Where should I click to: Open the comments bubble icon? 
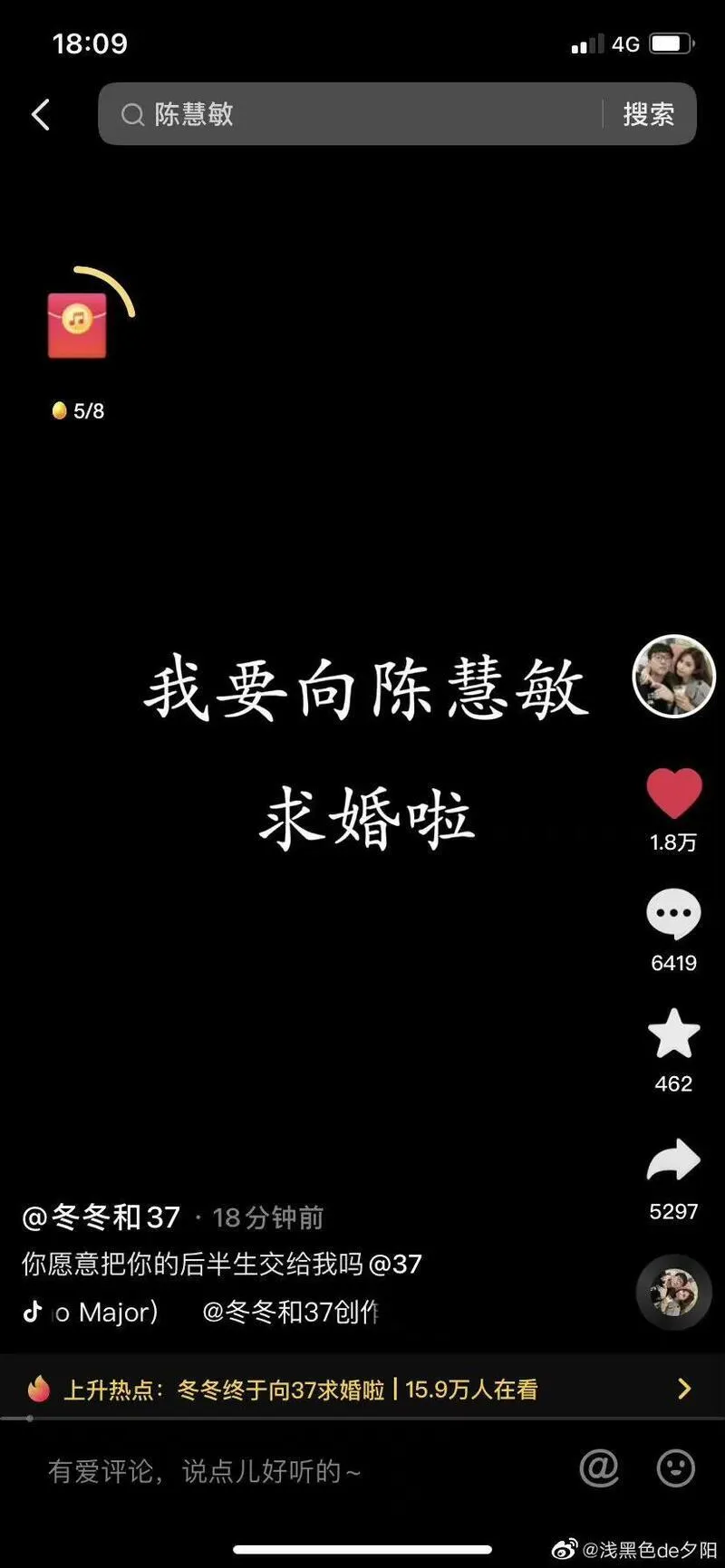tap(673, 915)
